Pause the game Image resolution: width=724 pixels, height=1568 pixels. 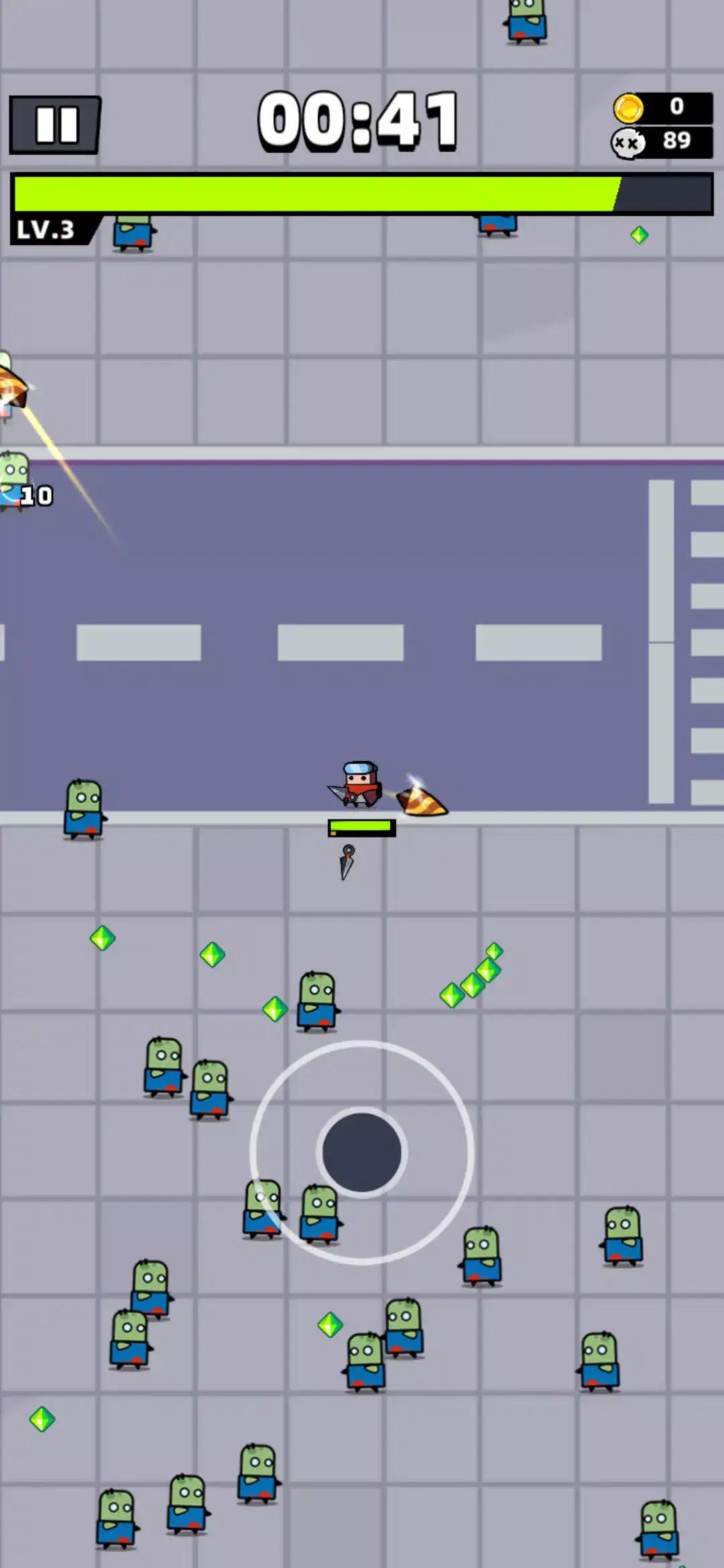pos(56,125)
